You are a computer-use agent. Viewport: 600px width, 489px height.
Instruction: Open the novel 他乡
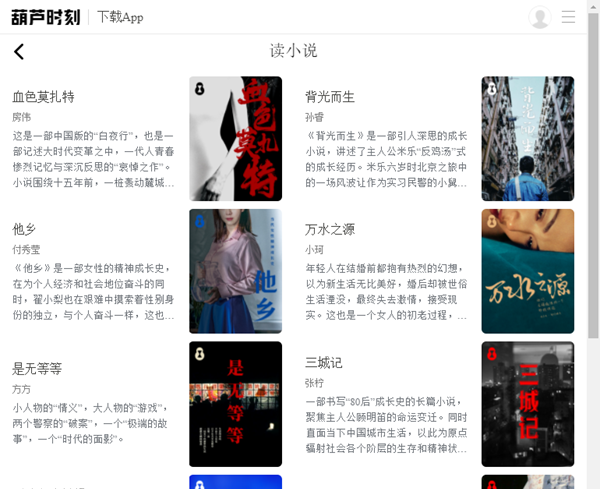pos(24,229)
